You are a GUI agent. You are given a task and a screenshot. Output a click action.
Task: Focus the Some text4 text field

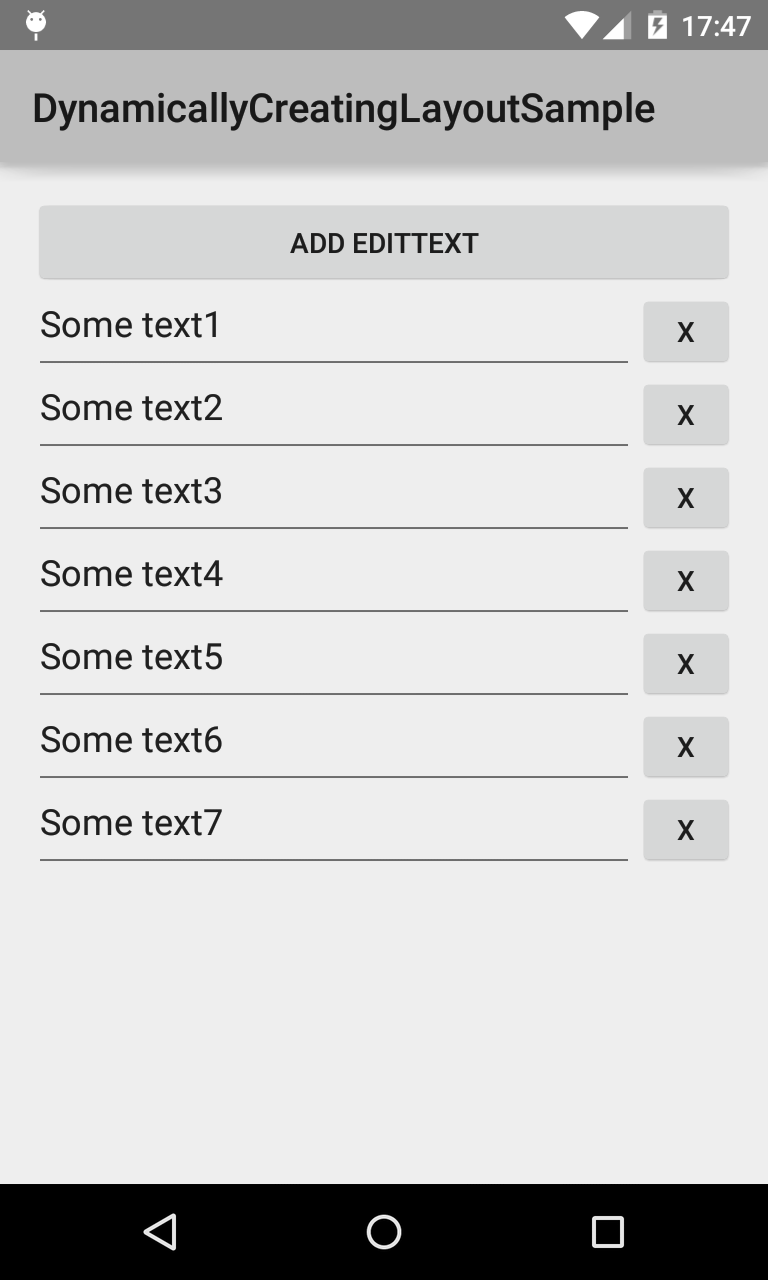pyautogui.click(x=334, y=580)
